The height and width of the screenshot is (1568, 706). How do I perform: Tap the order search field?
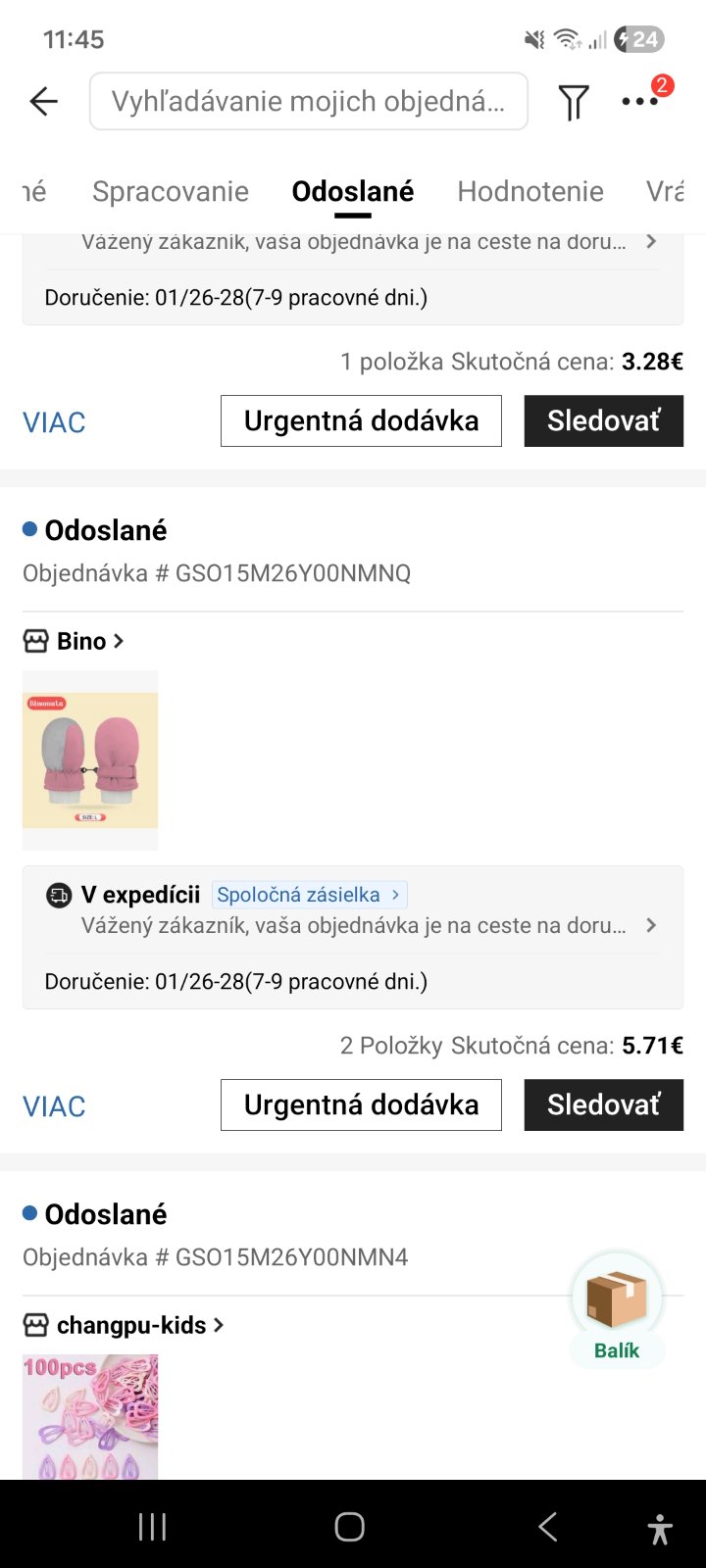tap(308, 101)
